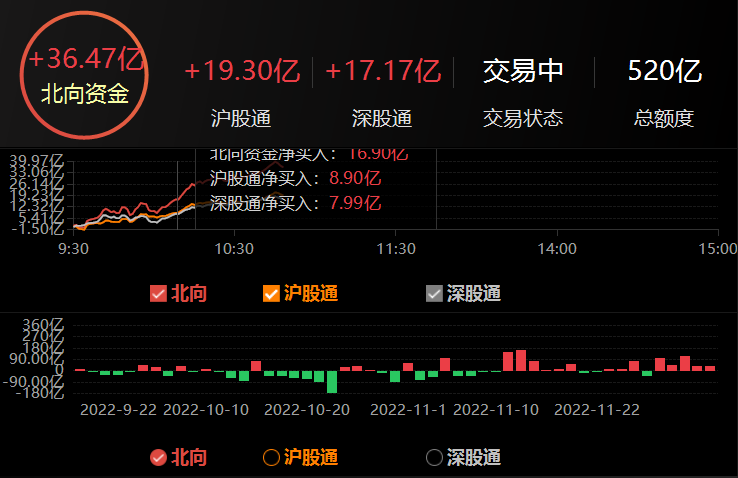This screenshot has height=478, width=738.
Task: Toggle the 深股通 line checkbox
Action: pos(434,293)
